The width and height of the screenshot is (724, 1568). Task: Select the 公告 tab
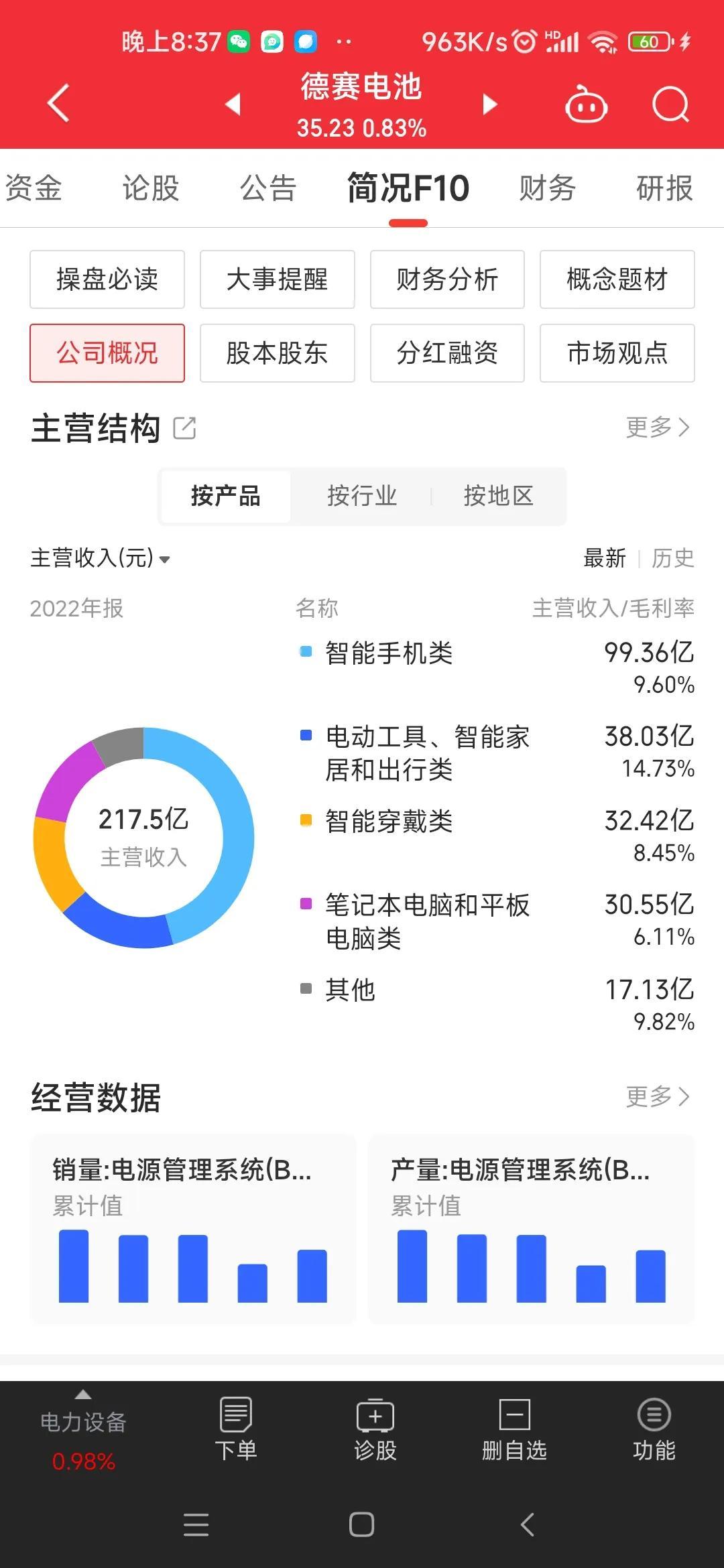point(268,188)
